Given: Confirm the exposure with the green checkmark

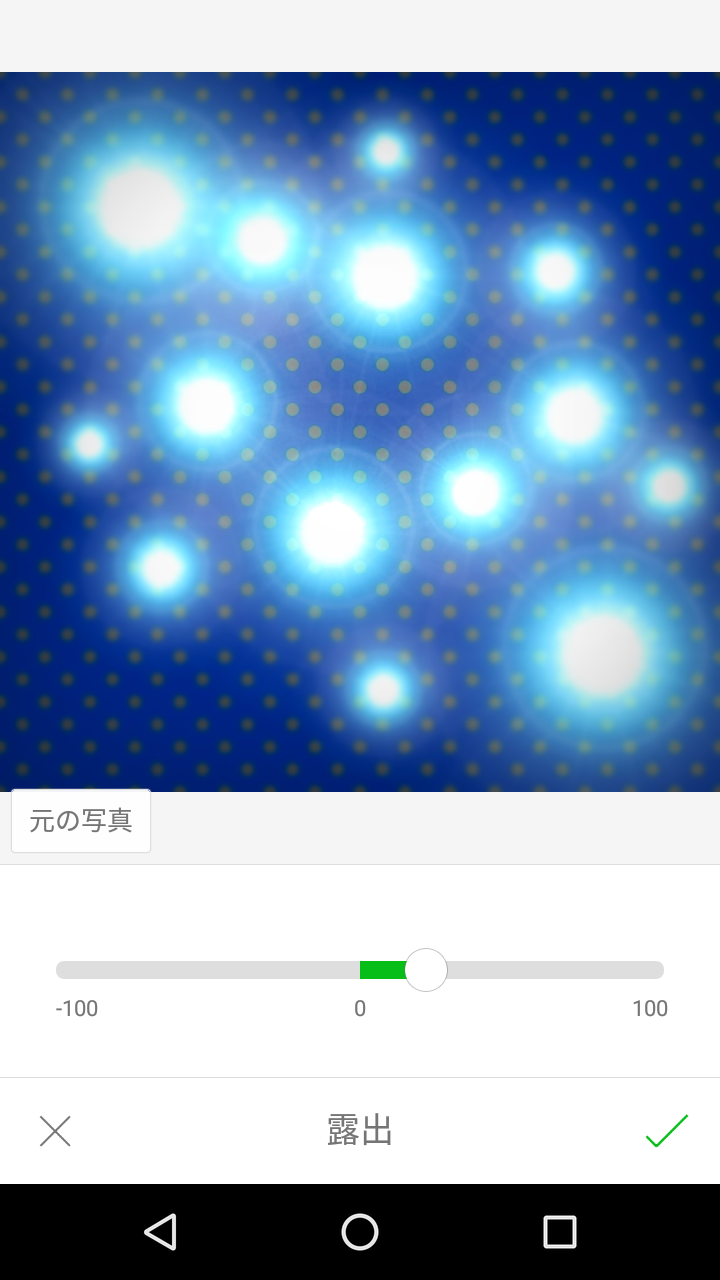Looking at the screenshot, I should tap(666, 1131).
